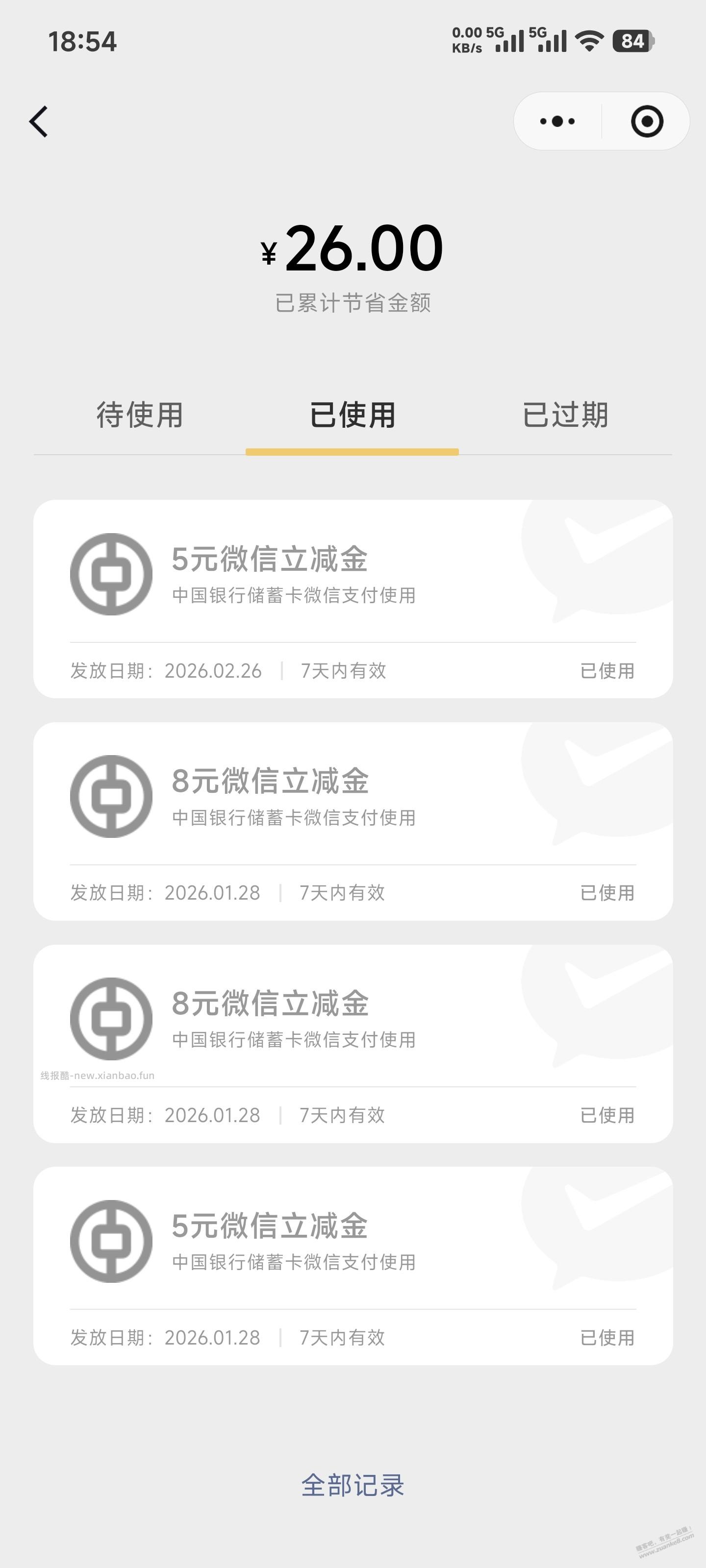Select the 已使用 tab
The width and height of the screenshot is (706, 1568).
tap(353, 415)
